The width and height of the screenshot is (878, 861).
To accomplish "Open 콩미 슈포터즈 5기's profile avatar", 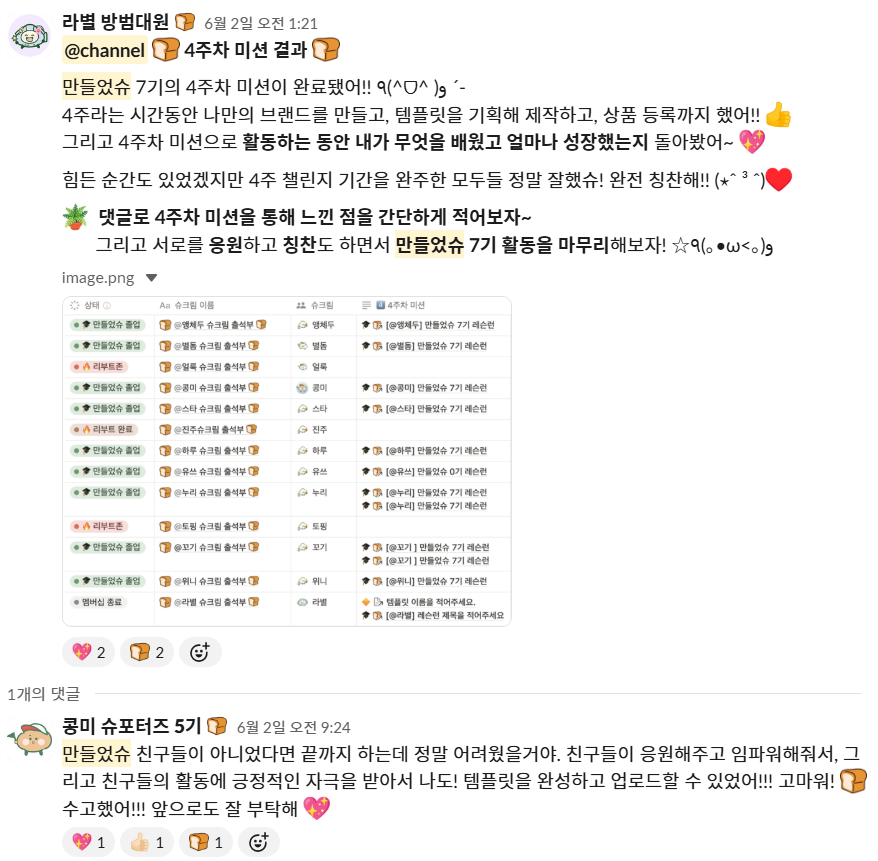I will 30,740.
